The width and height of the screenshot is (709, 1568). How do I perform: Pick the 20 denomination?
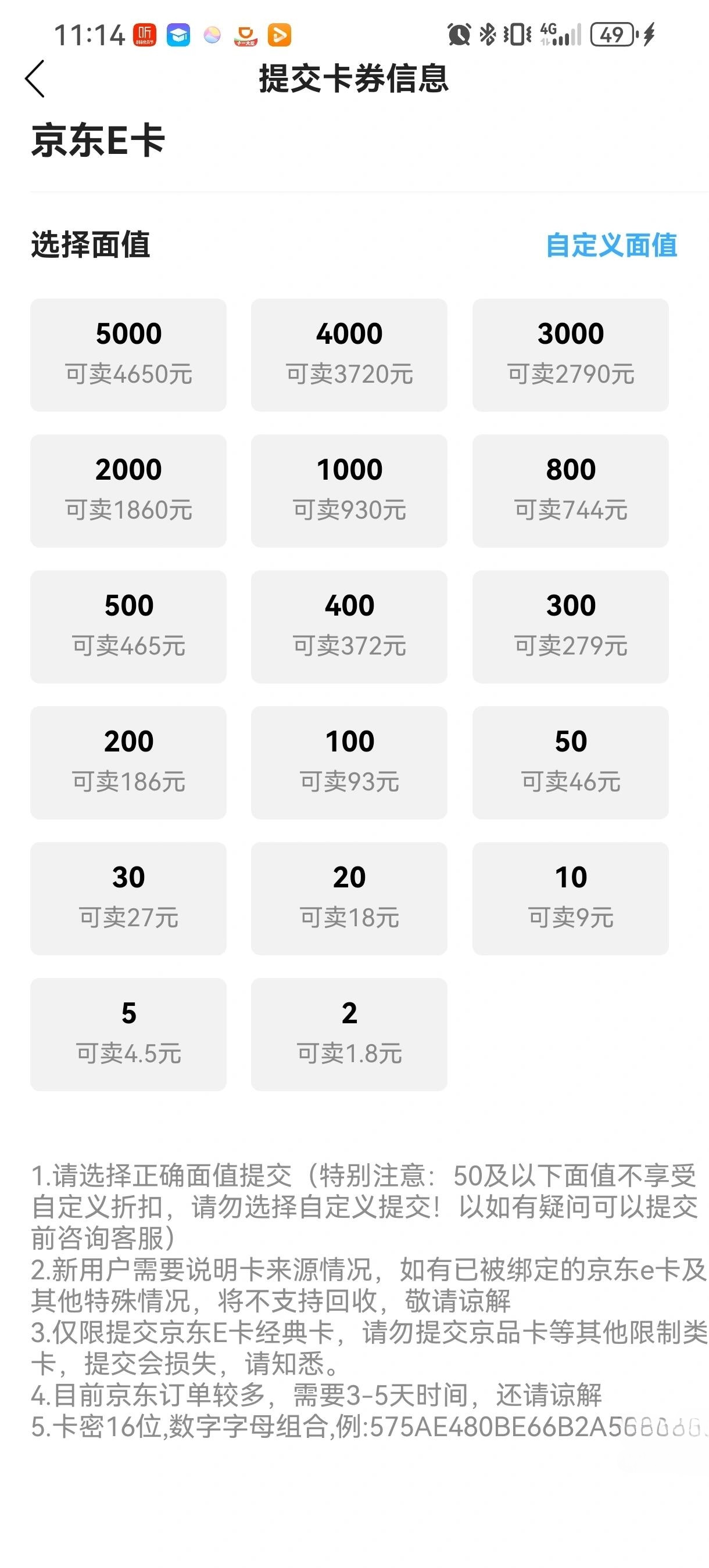click(349, 898)
